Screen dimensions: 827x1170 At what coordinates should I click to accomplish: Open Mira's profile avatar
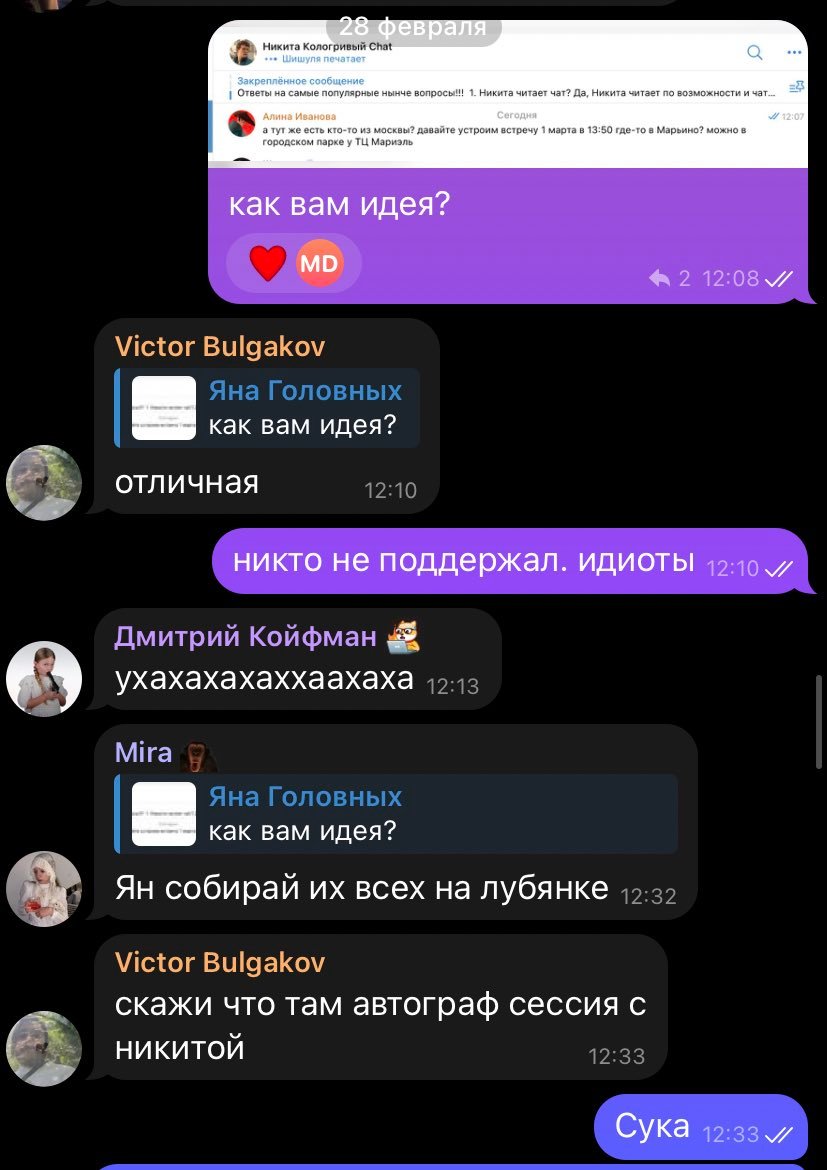[44, 889]
